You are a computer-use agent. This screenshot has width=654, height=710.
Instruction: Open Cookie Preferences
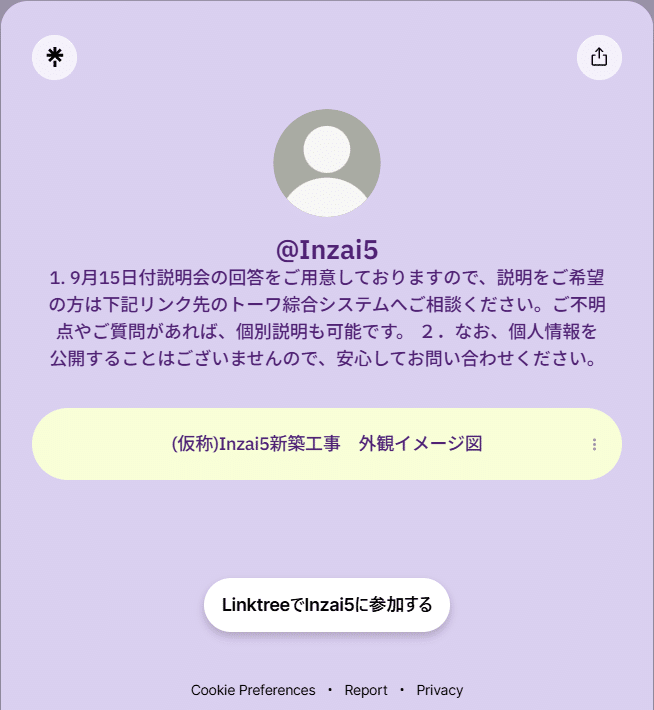tap(253, 690)
